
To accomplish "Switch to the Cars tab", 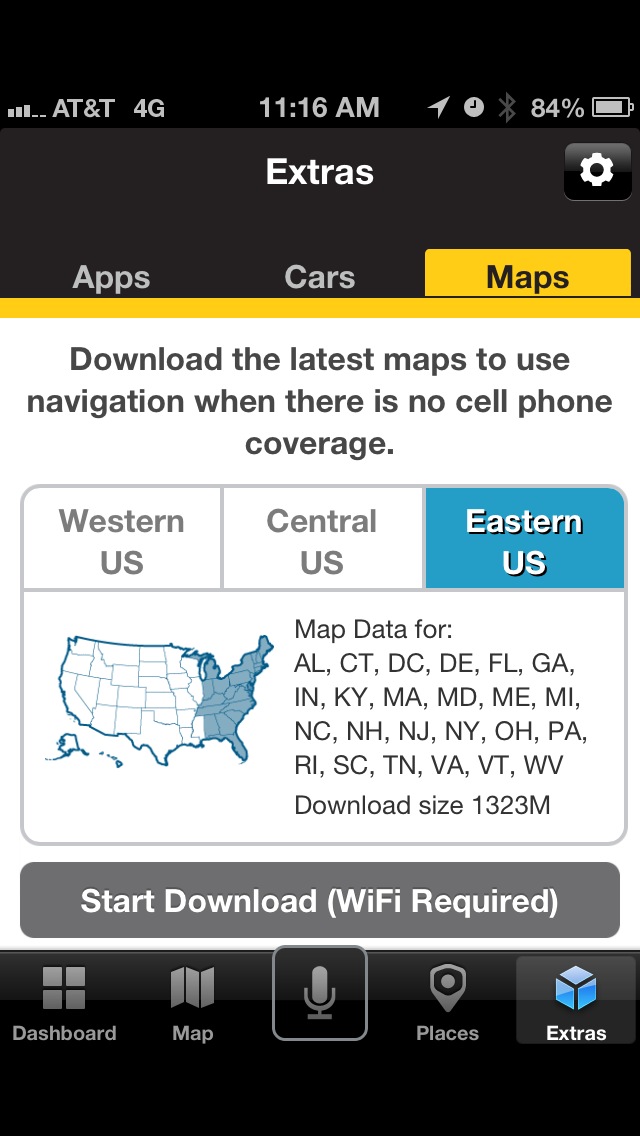I will pos(320,277).
